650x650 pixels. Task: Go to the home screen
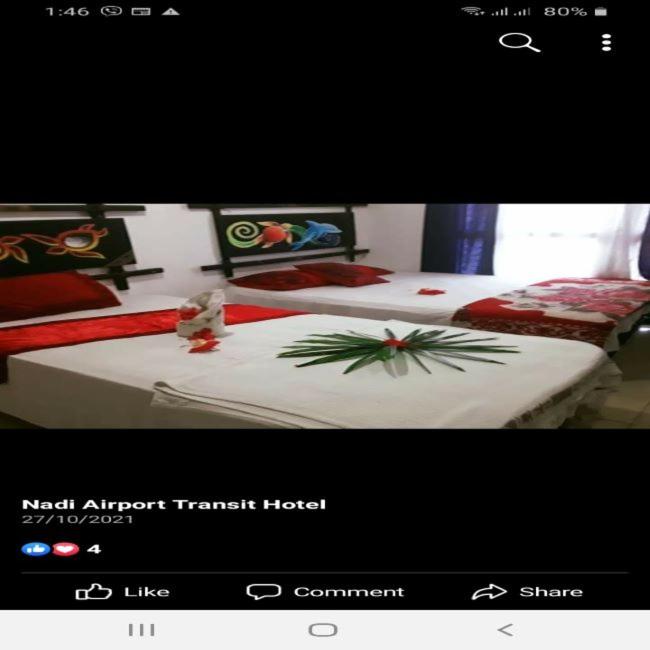tap(323, 629)
